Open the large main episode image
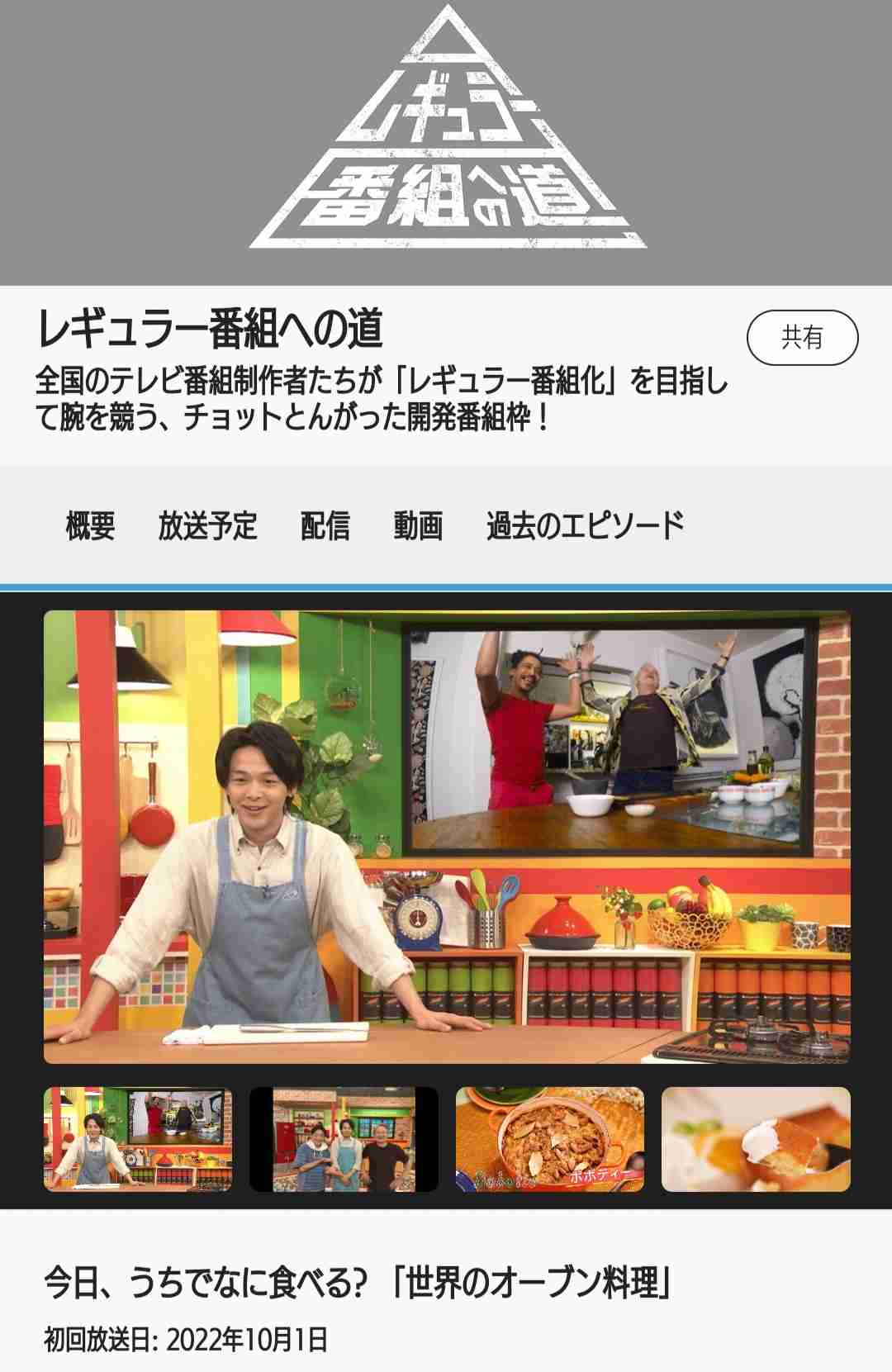892x1372 pixels. pos(447,836)
